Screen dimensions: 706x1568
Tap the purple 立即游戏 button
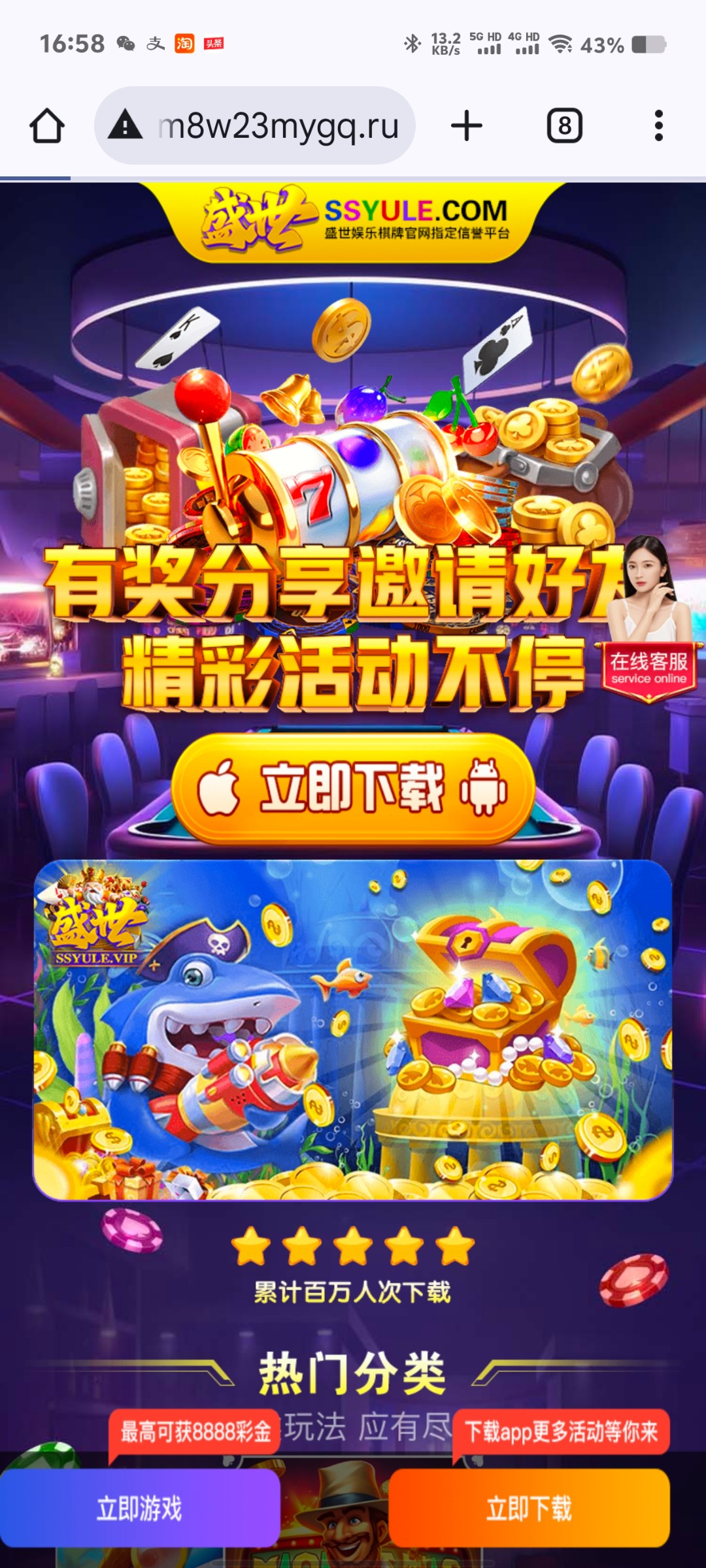click(140, 1508)
